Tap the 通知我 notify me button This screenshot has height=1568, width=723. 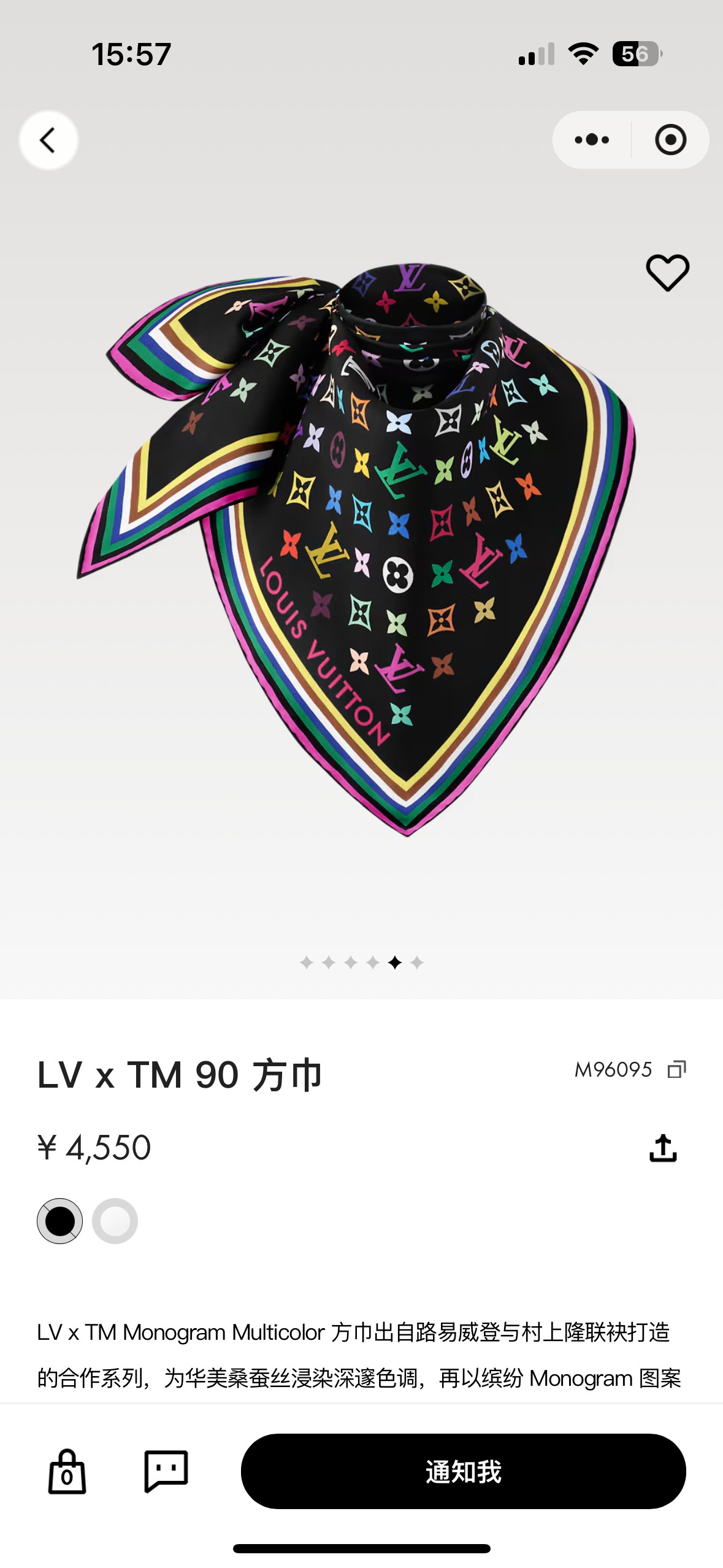tap(463, 1471)
